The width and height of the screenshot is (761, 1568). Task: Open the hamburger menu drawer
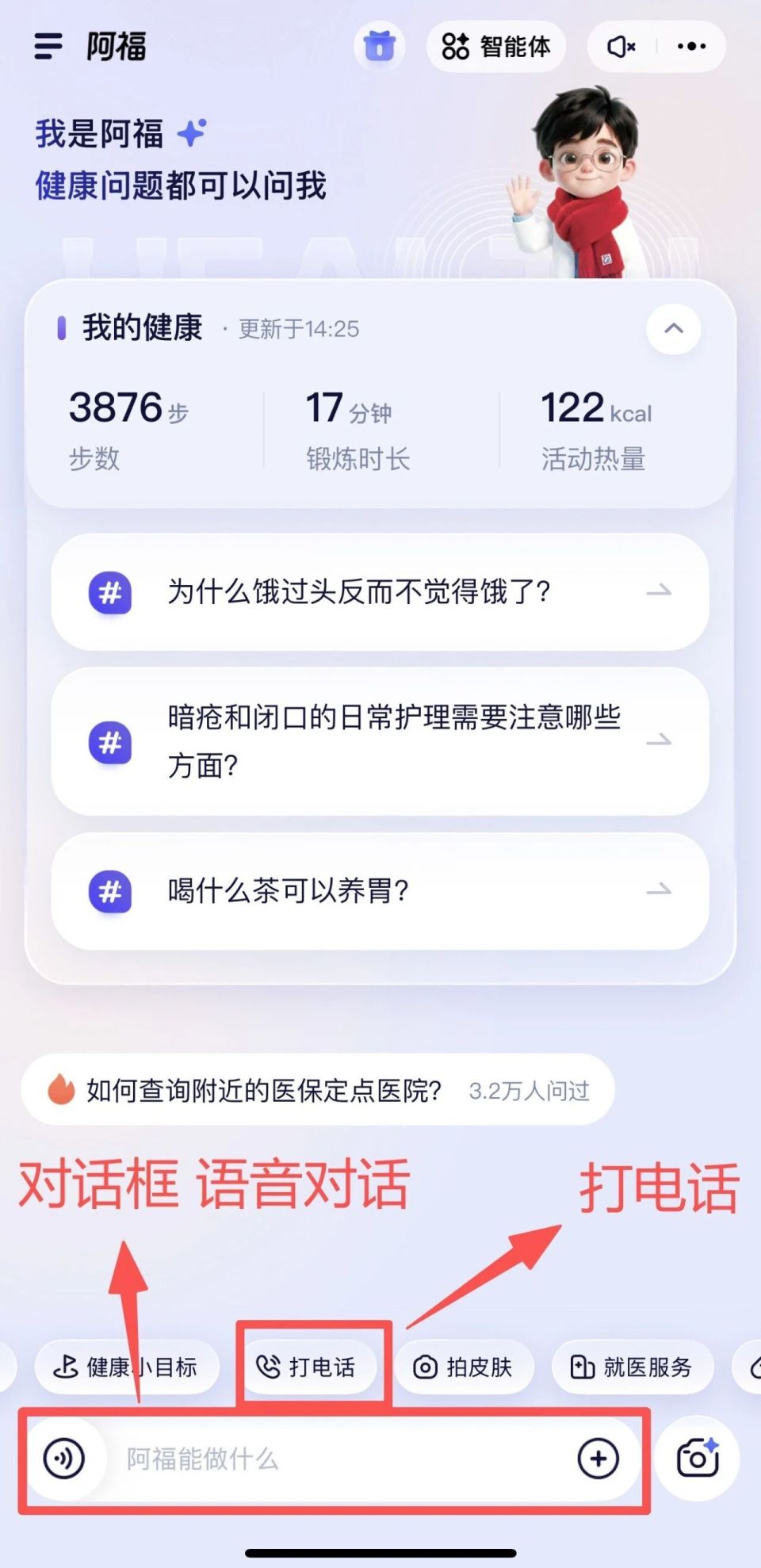click(x=48, y=46)
